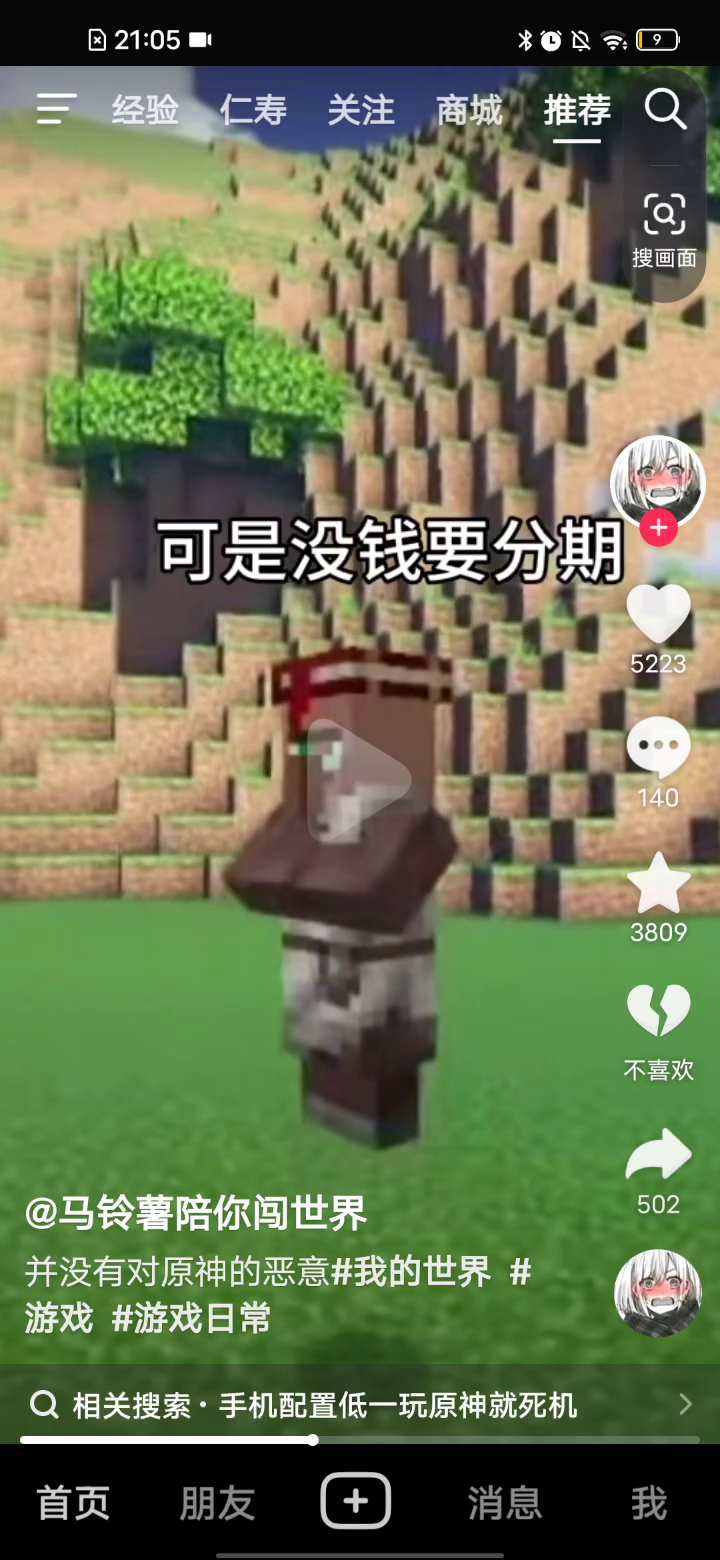
Task: Go to the 消息 tab
Action: coord(504,1502)
